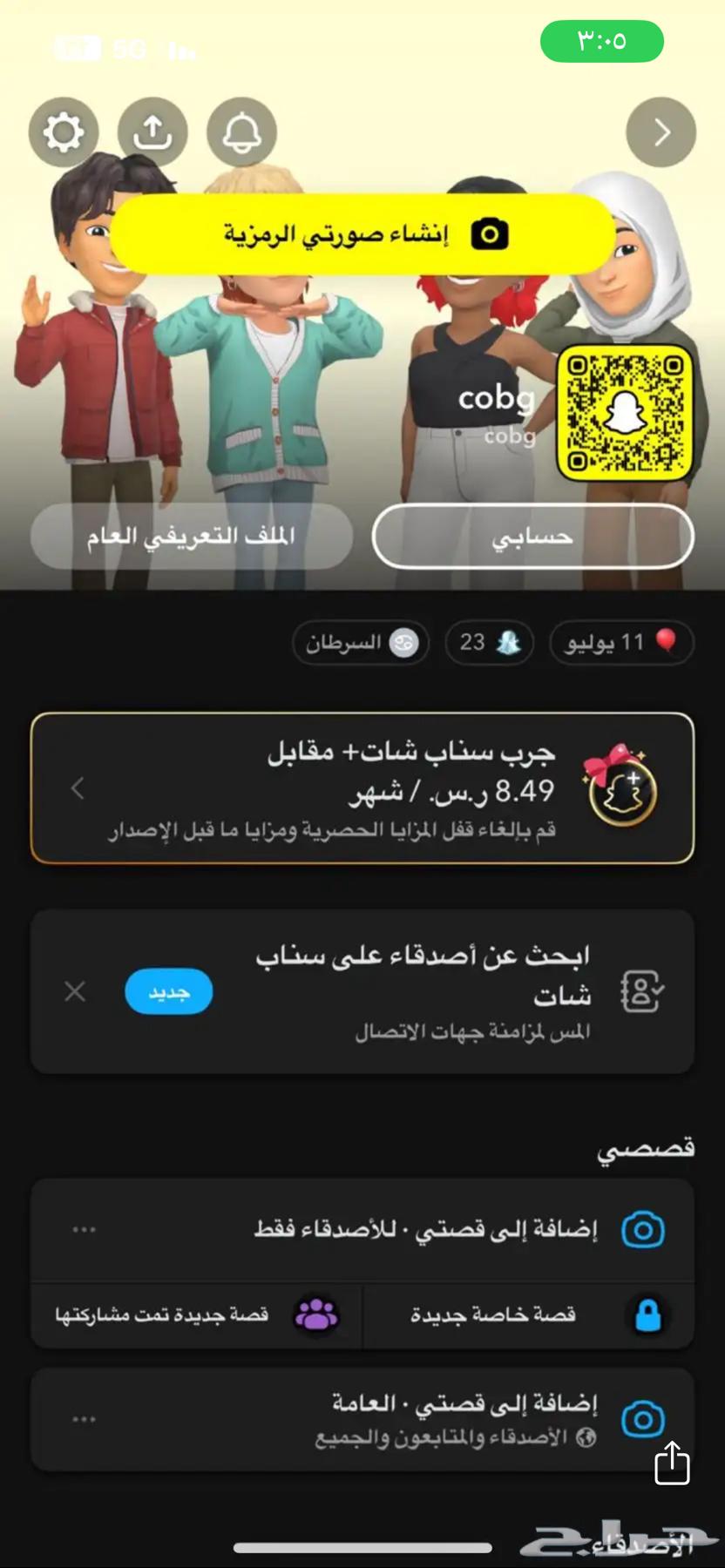
Task: Open the Snapchat+ جرب سناب شات+ card
Action: click(x=362, y=788)
